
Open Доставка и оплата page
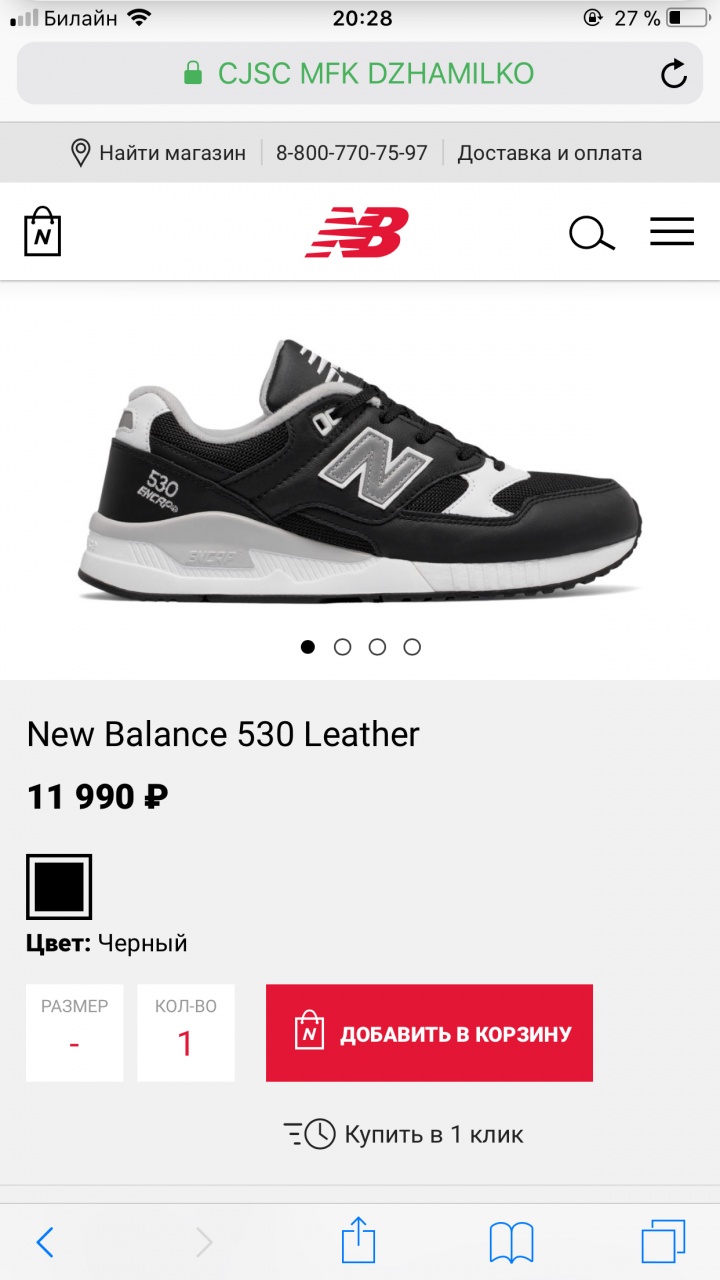tap(549, 153)
